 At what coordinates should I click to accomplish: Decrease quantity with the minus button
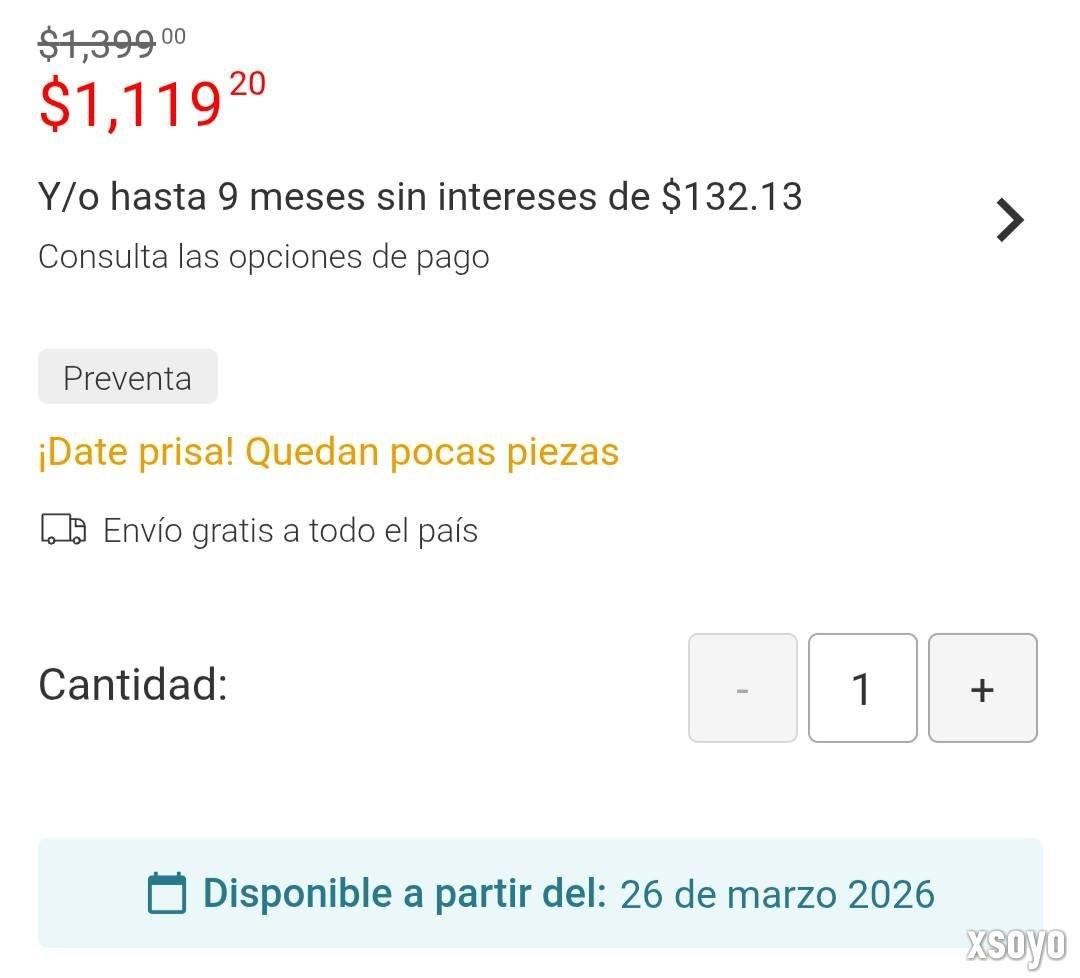[742, 688]
